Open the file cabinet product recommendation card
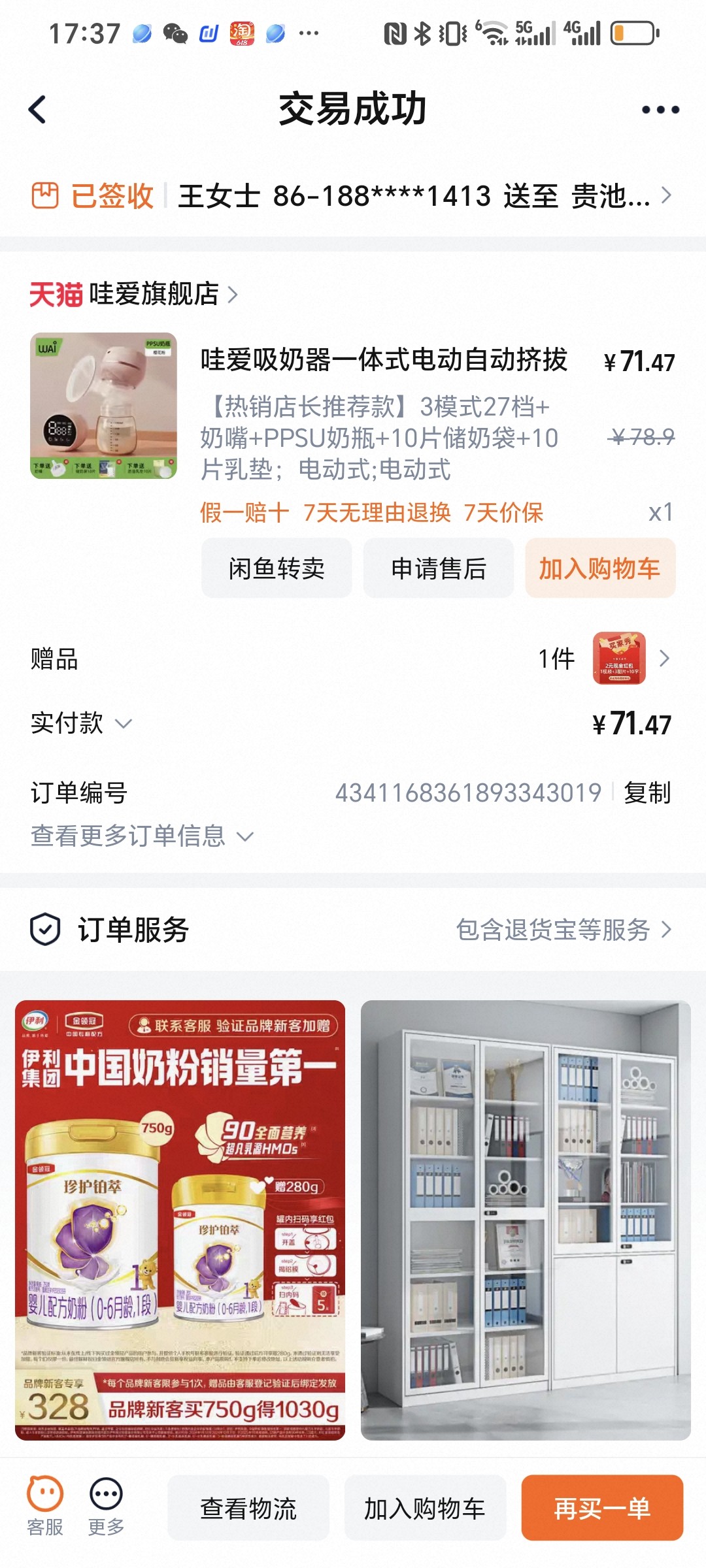Image resolution: width=706 pixels, height=1568 pixels. coord(526,1220)
